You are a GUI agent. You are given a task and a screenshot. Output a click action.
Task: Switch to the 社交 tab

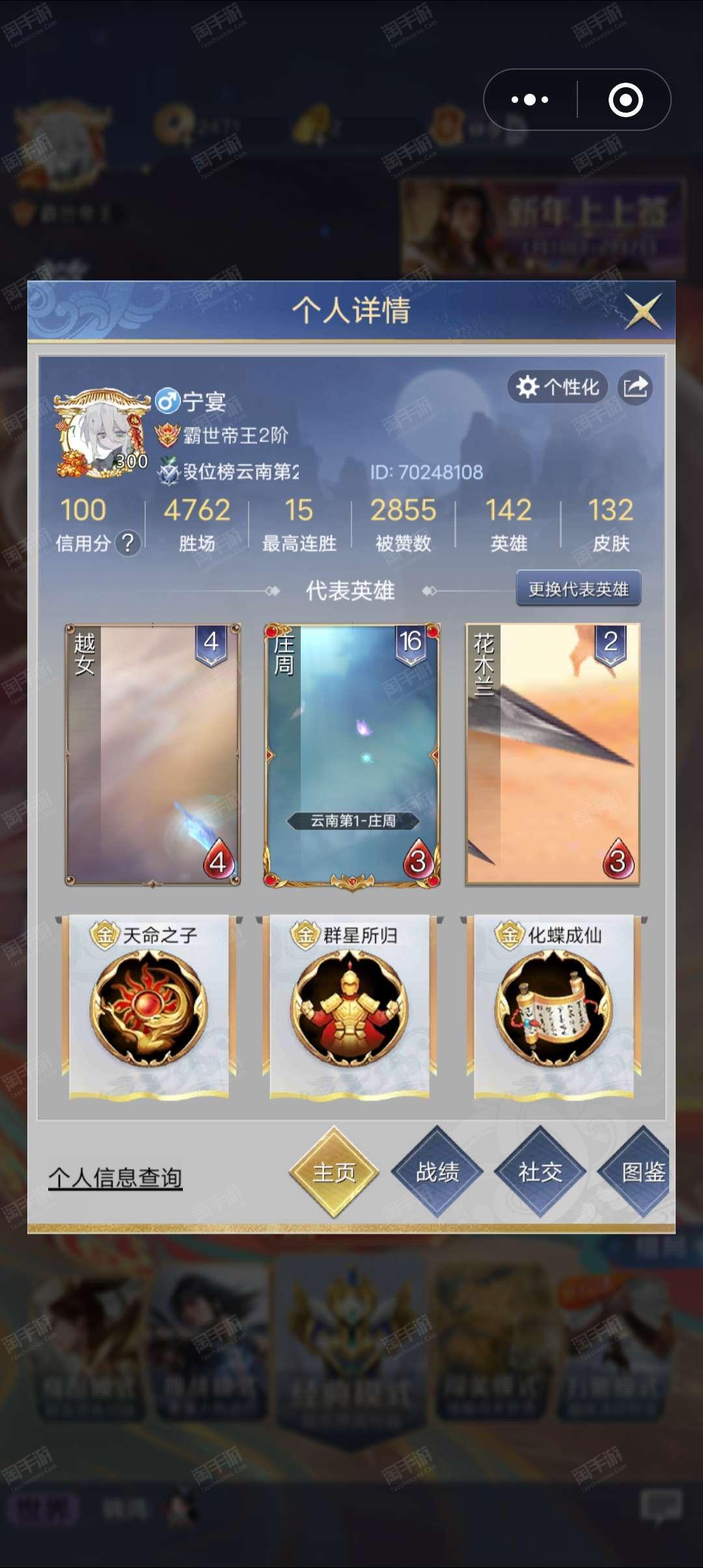point(540,1172)
